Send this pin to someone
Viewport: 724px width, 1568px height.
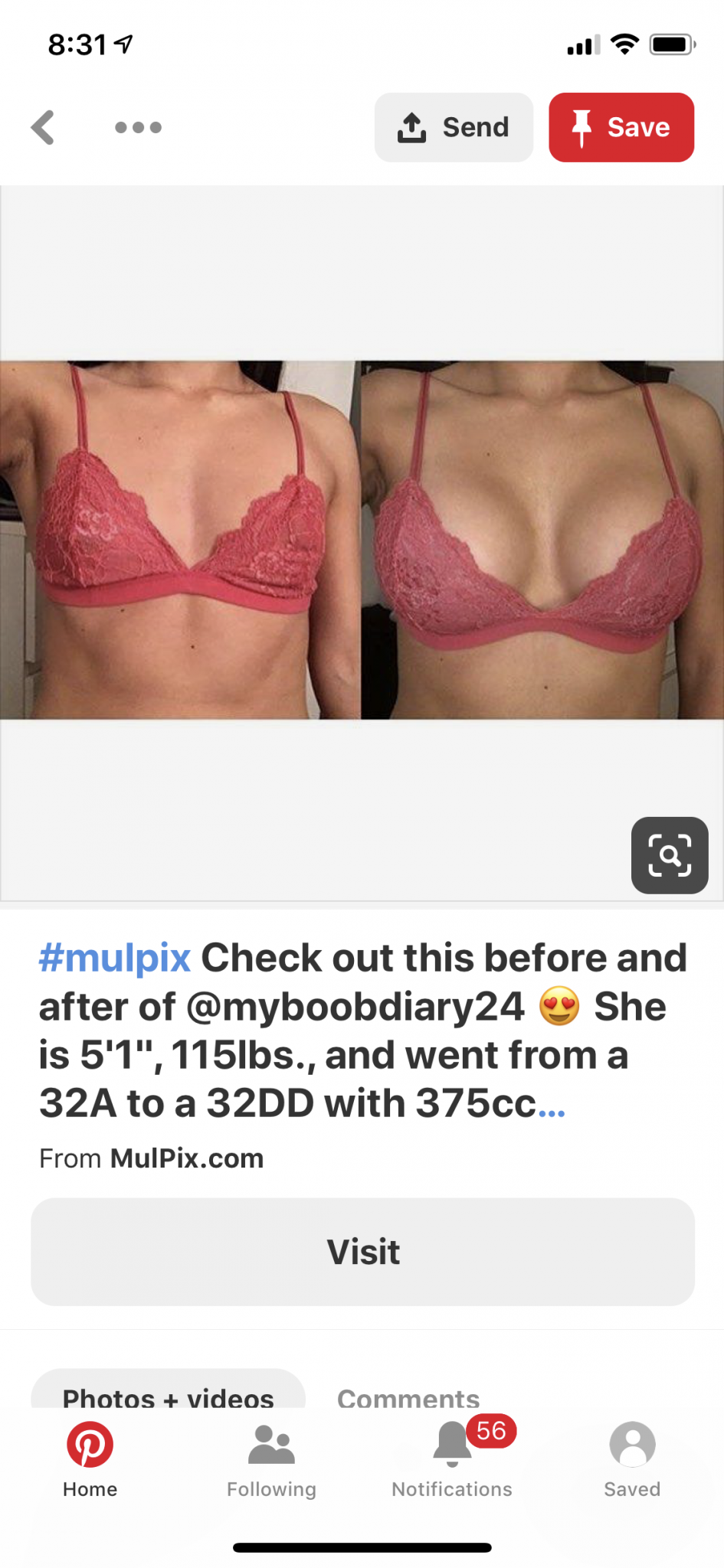(454, 127)
